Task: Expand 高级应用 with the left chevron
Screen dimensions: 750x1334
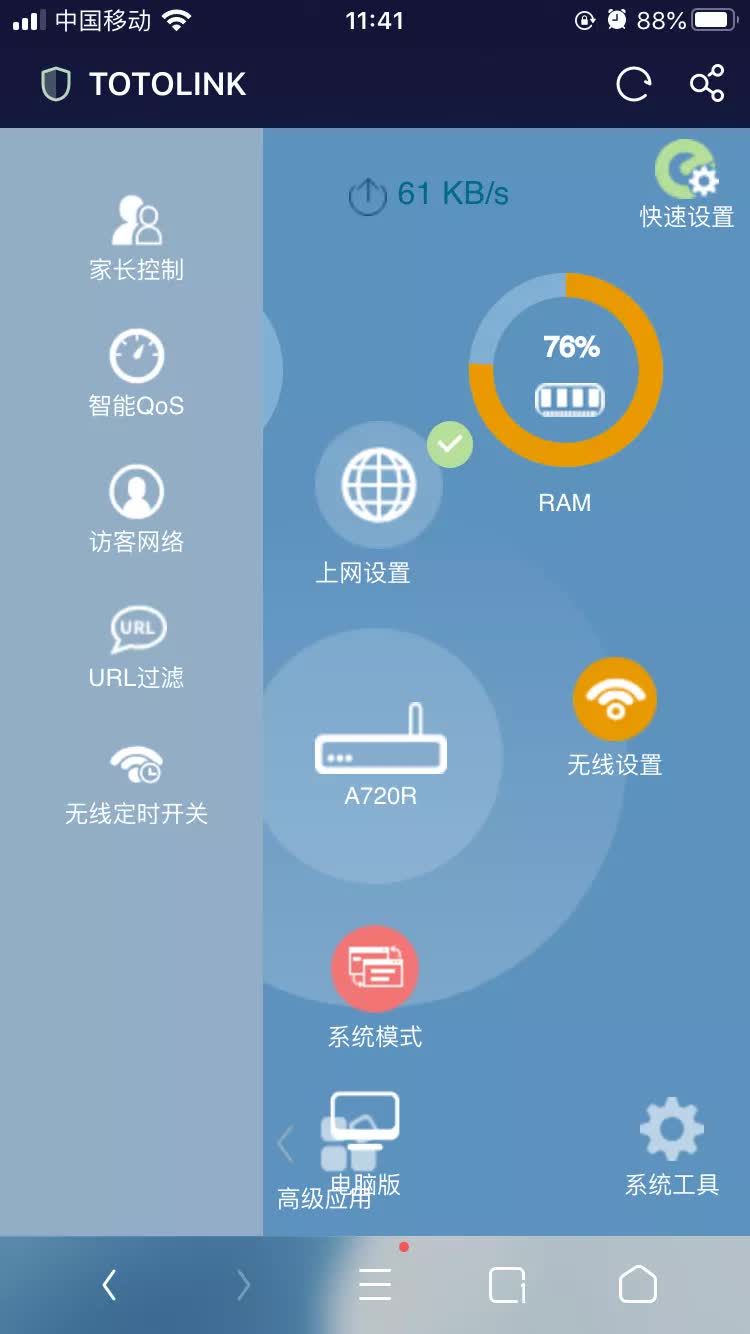Action: [285, 1143]
